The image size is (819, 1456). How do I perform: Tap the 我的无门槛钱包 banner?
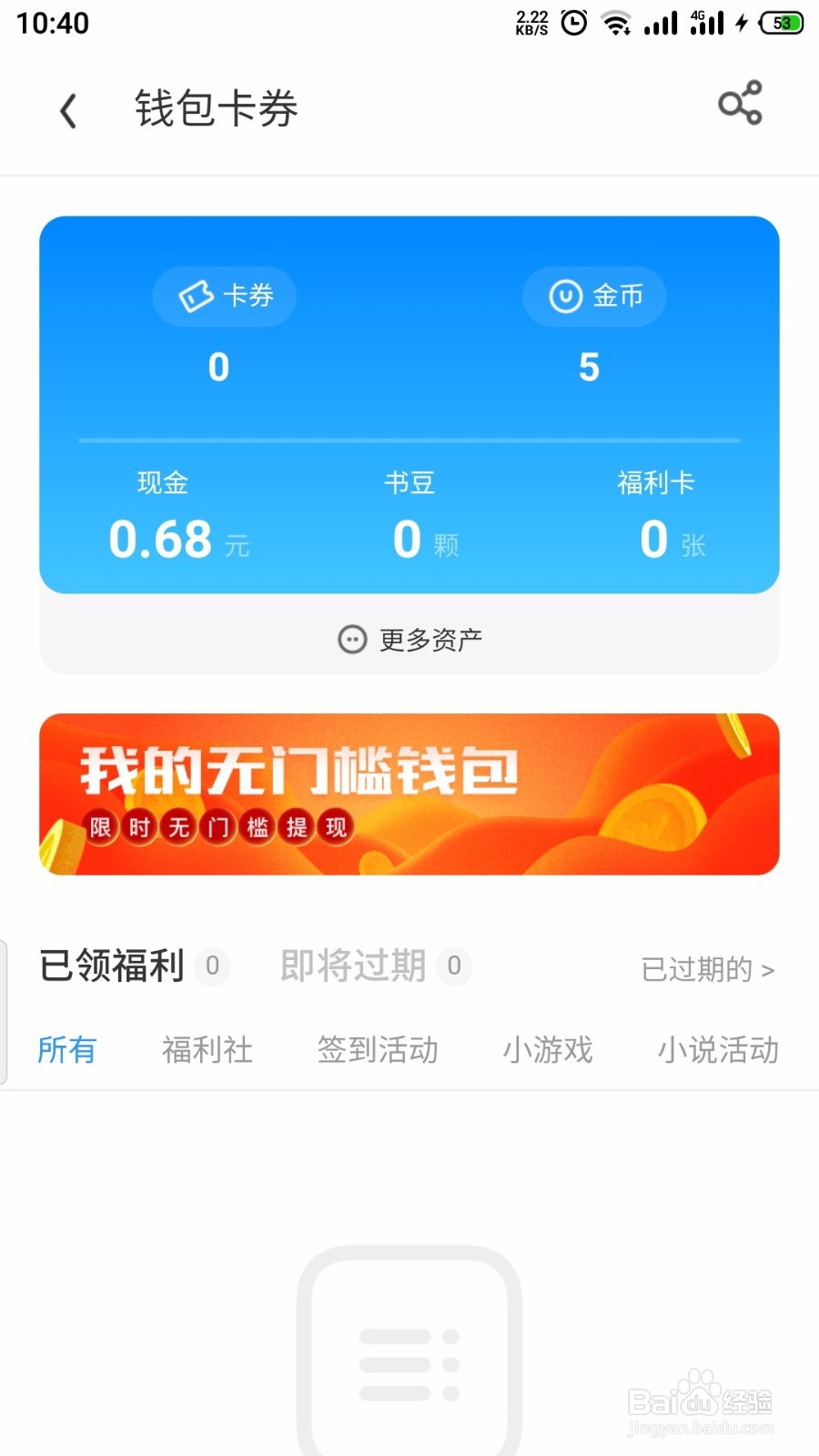pyautogui.click(x=408, y=794)
